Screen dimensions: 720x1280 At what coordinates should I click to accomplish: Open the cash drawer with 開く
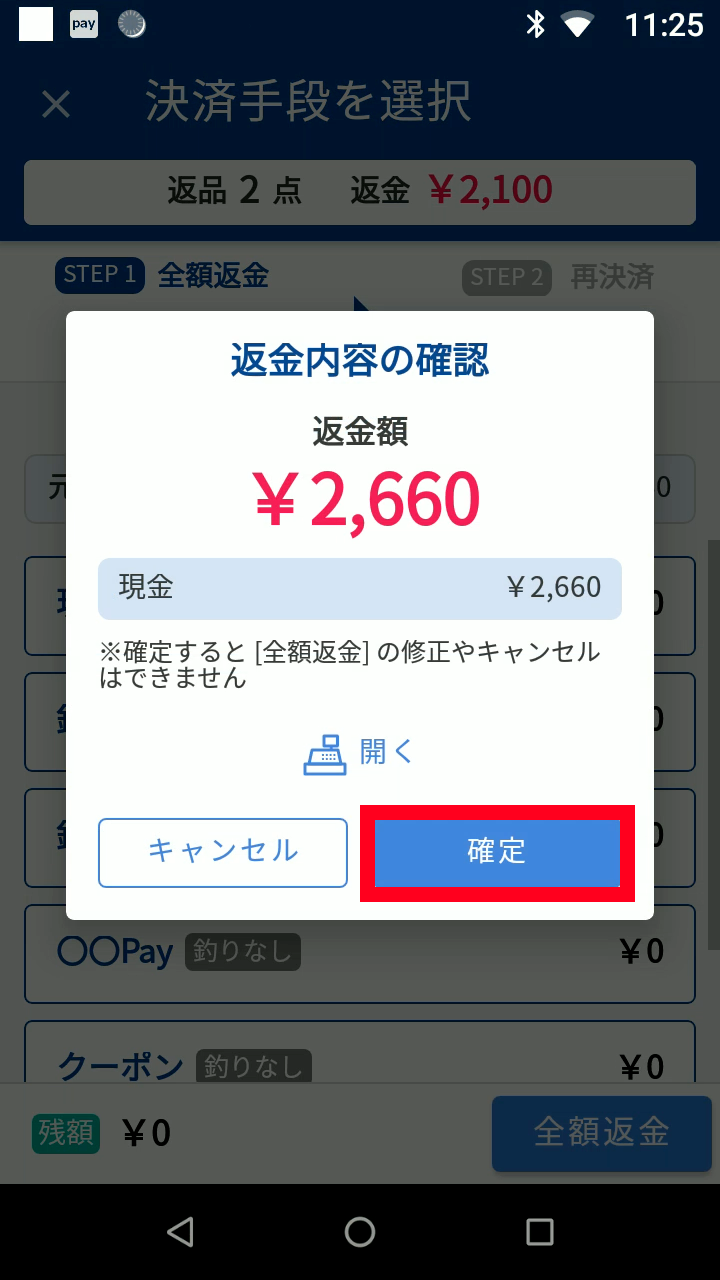click(x=359, y=753)
